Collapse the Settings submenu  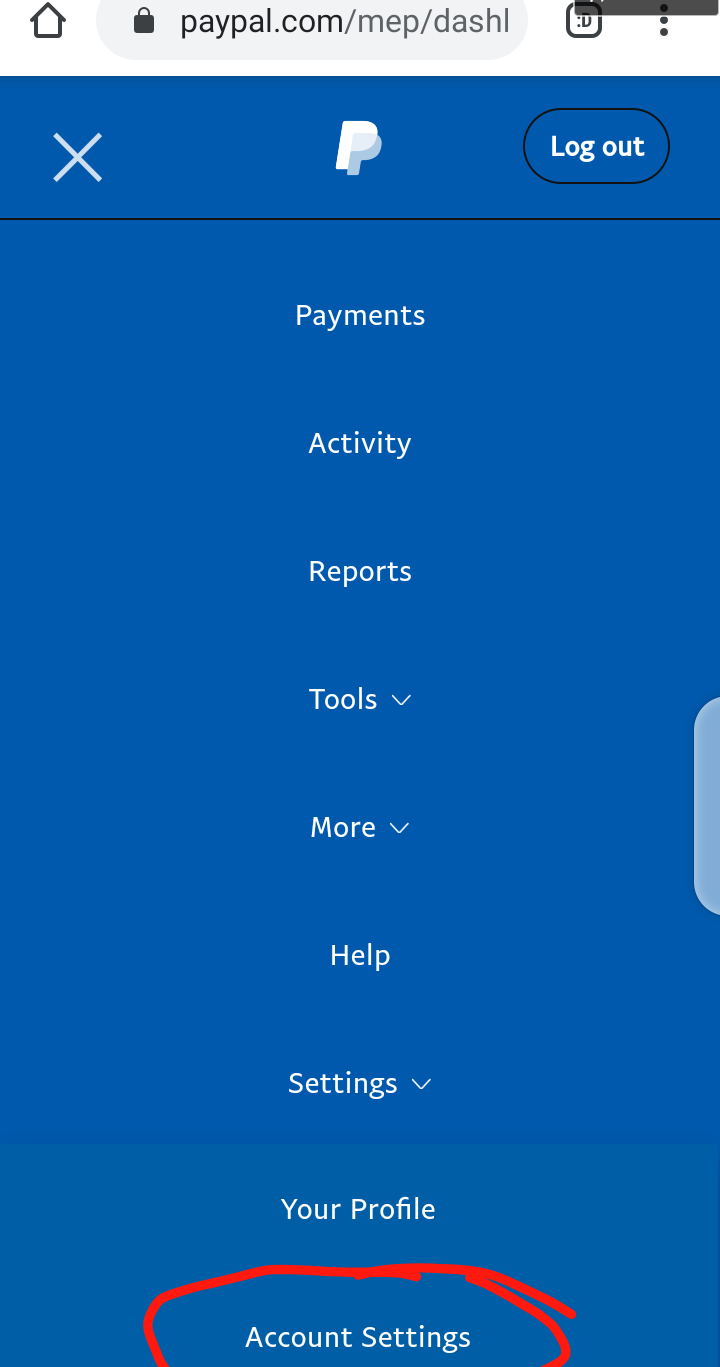pyautogui.click(x=360, y=1083)
